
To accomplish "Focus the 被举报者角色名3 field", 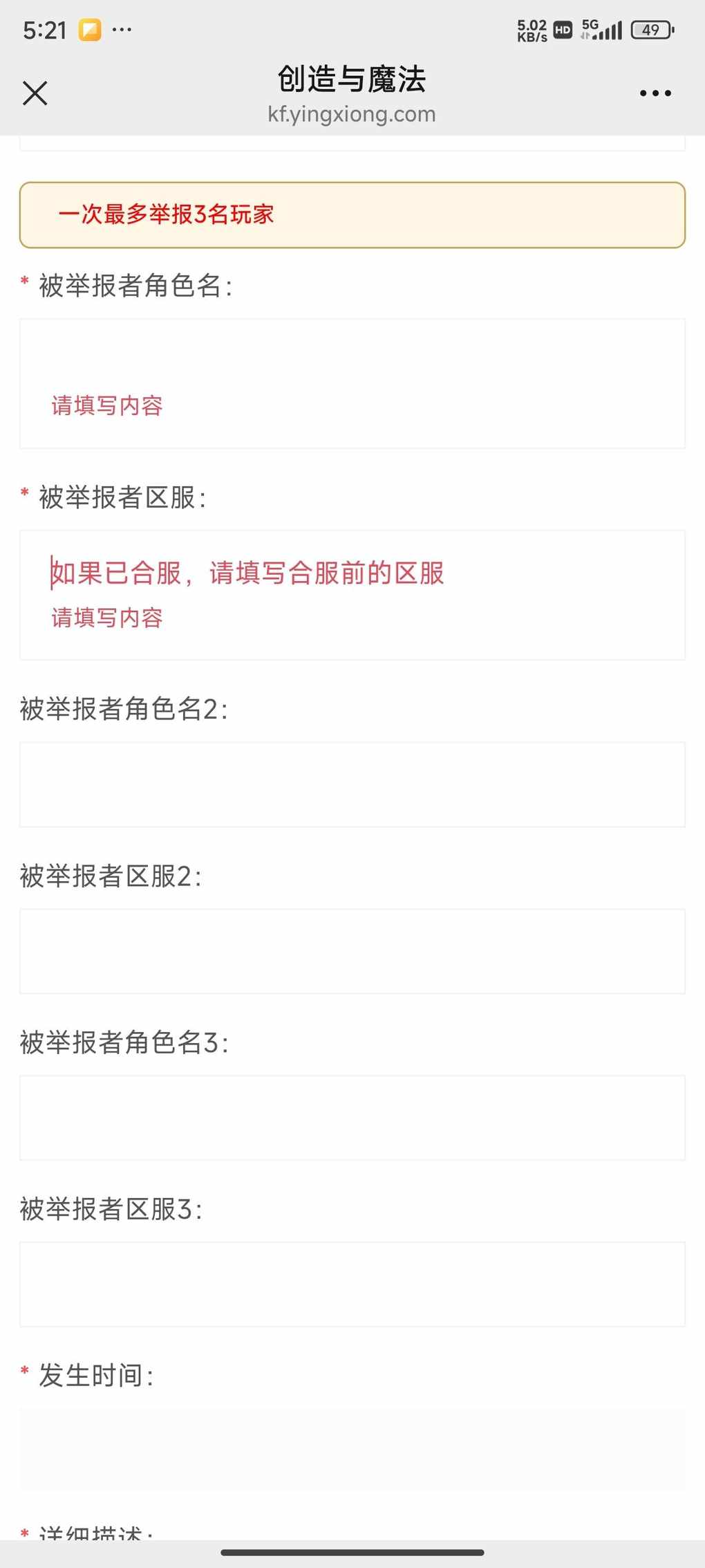I will coord(352,1118).
